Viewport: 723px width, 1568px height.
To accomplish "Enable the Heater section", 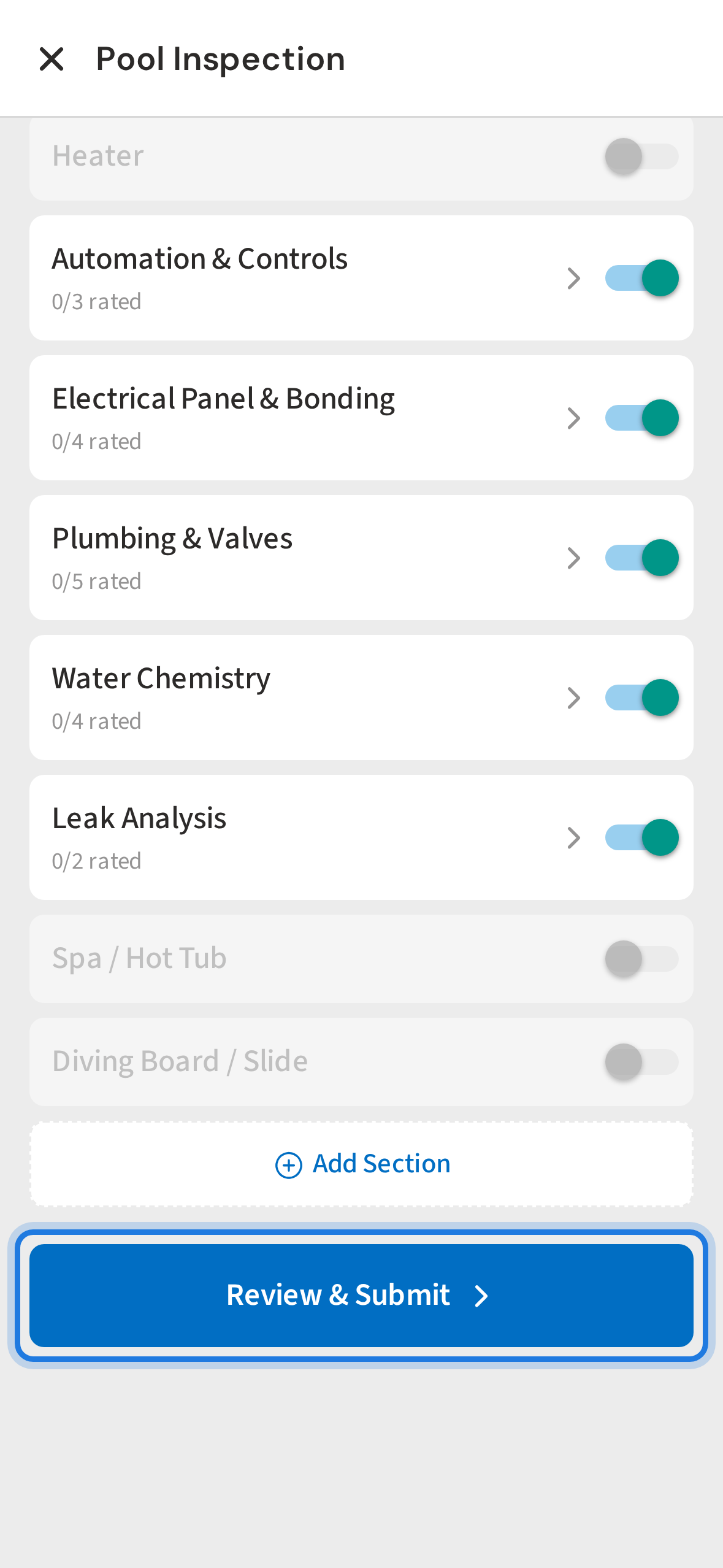I will 640,156.
